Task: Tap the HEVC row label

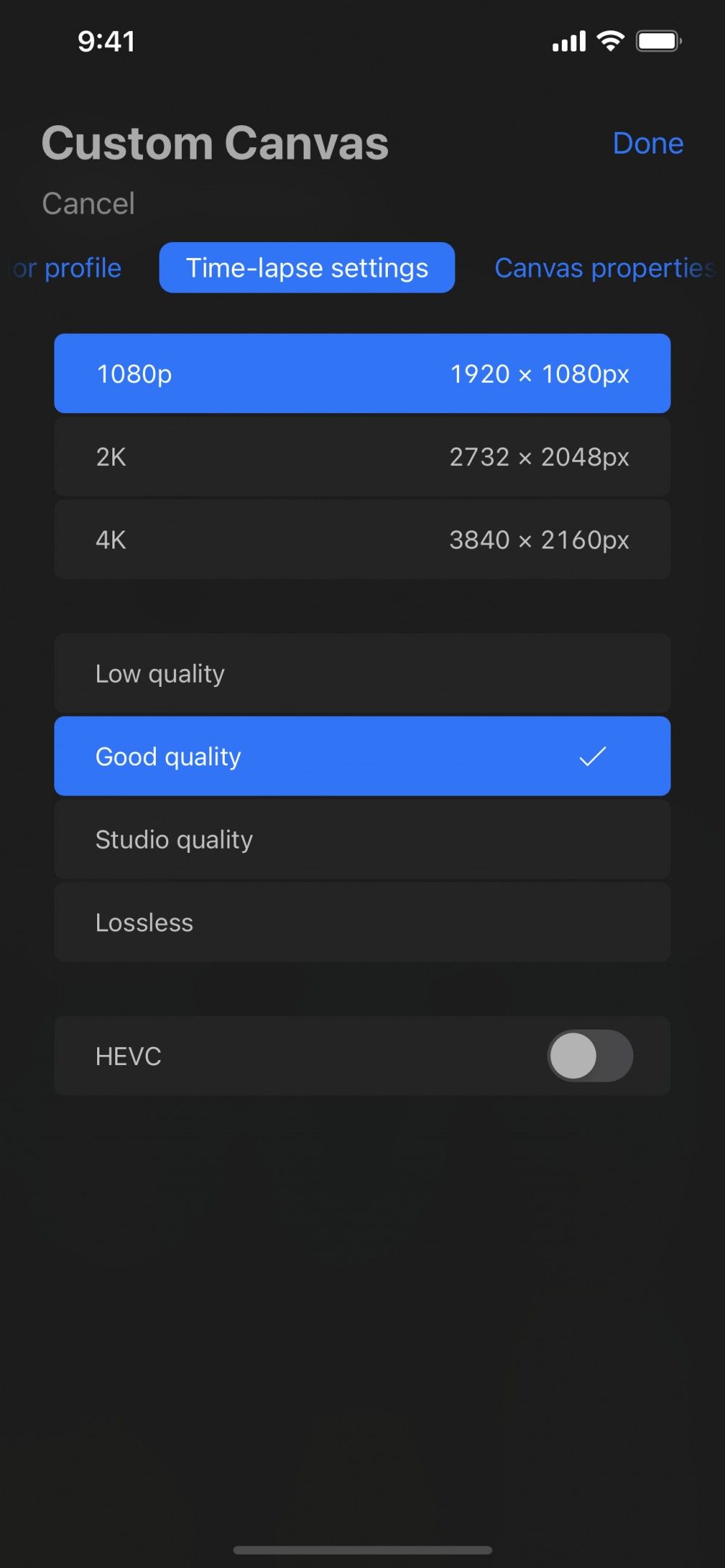Action: click(x=128, y=1056)
